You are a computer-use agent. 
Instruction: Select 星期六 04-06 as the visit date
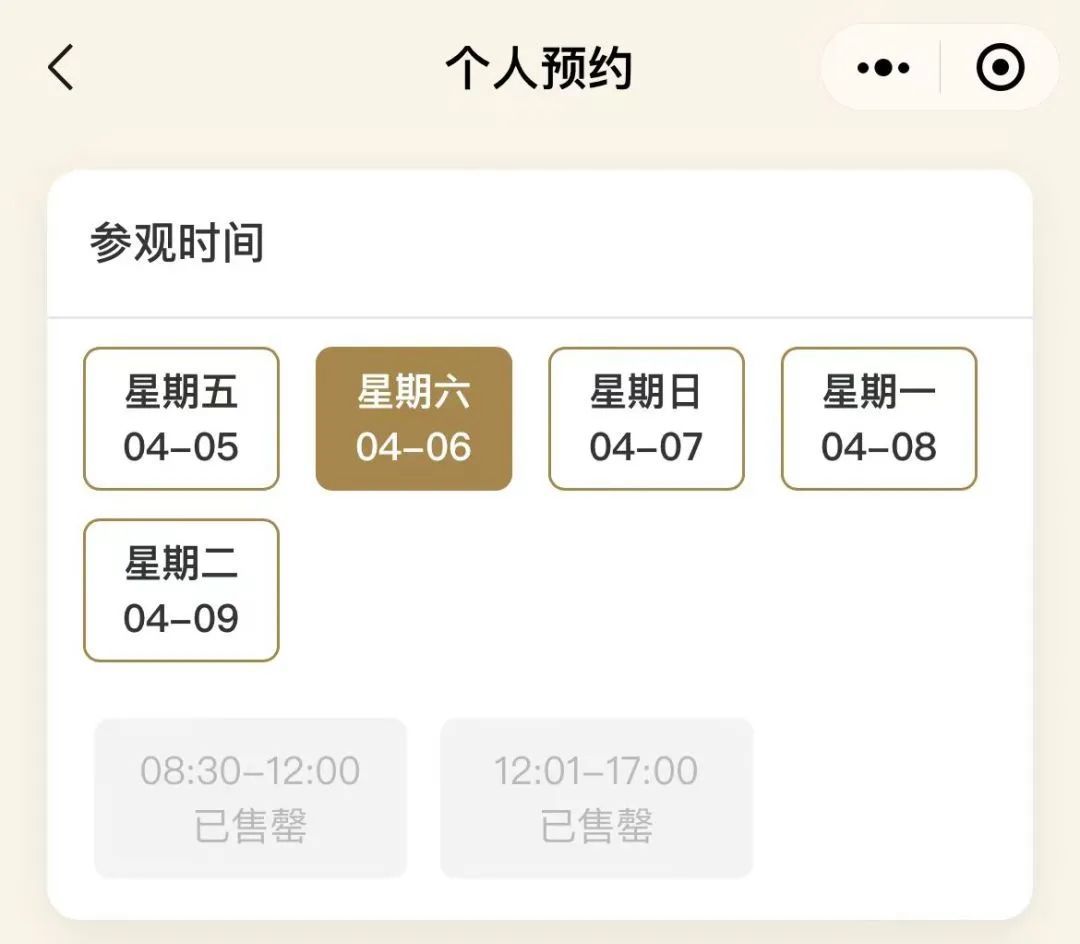pyautogui.click(x=414, y=419)
